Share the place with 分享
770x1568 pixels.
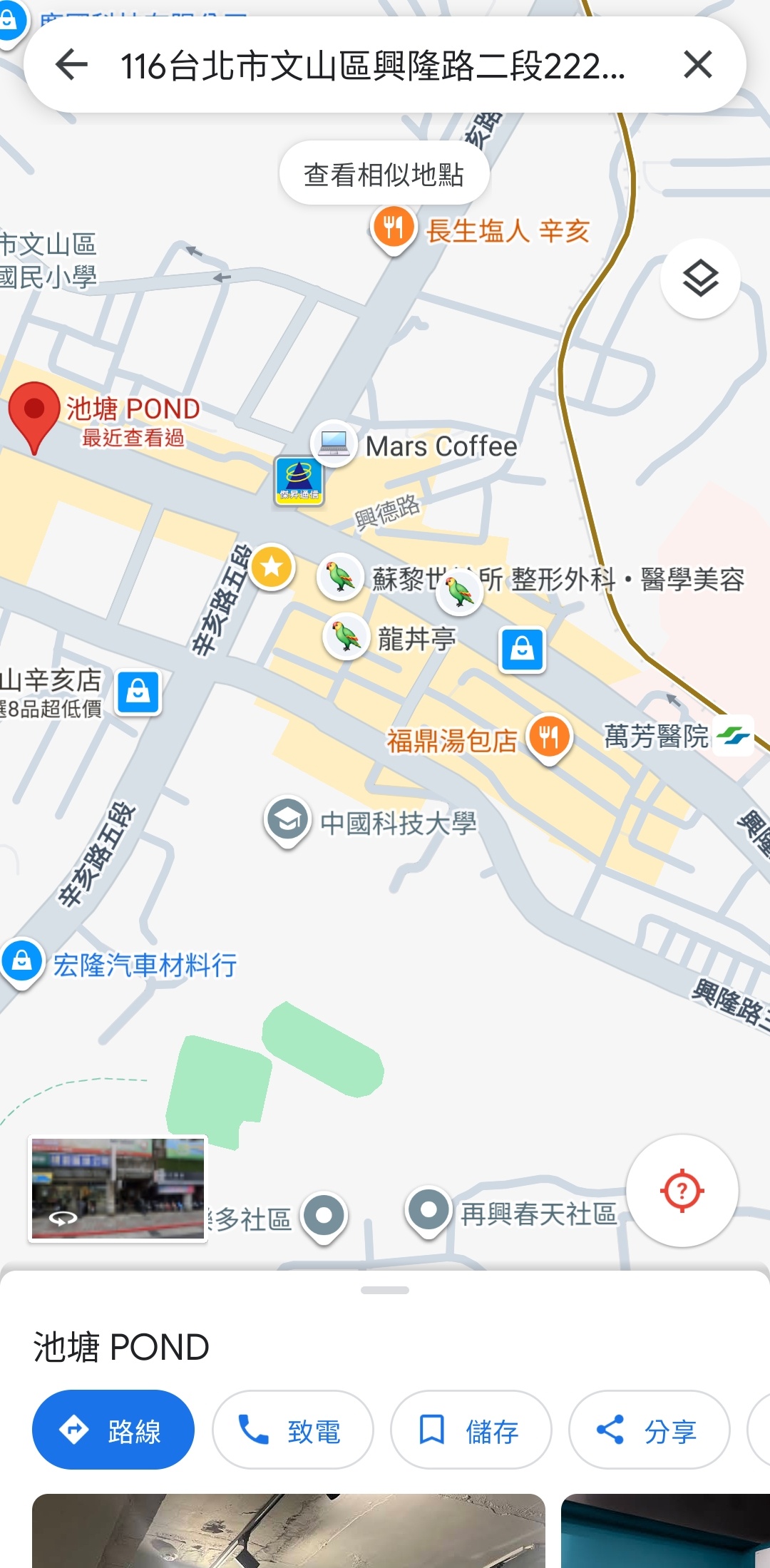[x=649, y=1430]
